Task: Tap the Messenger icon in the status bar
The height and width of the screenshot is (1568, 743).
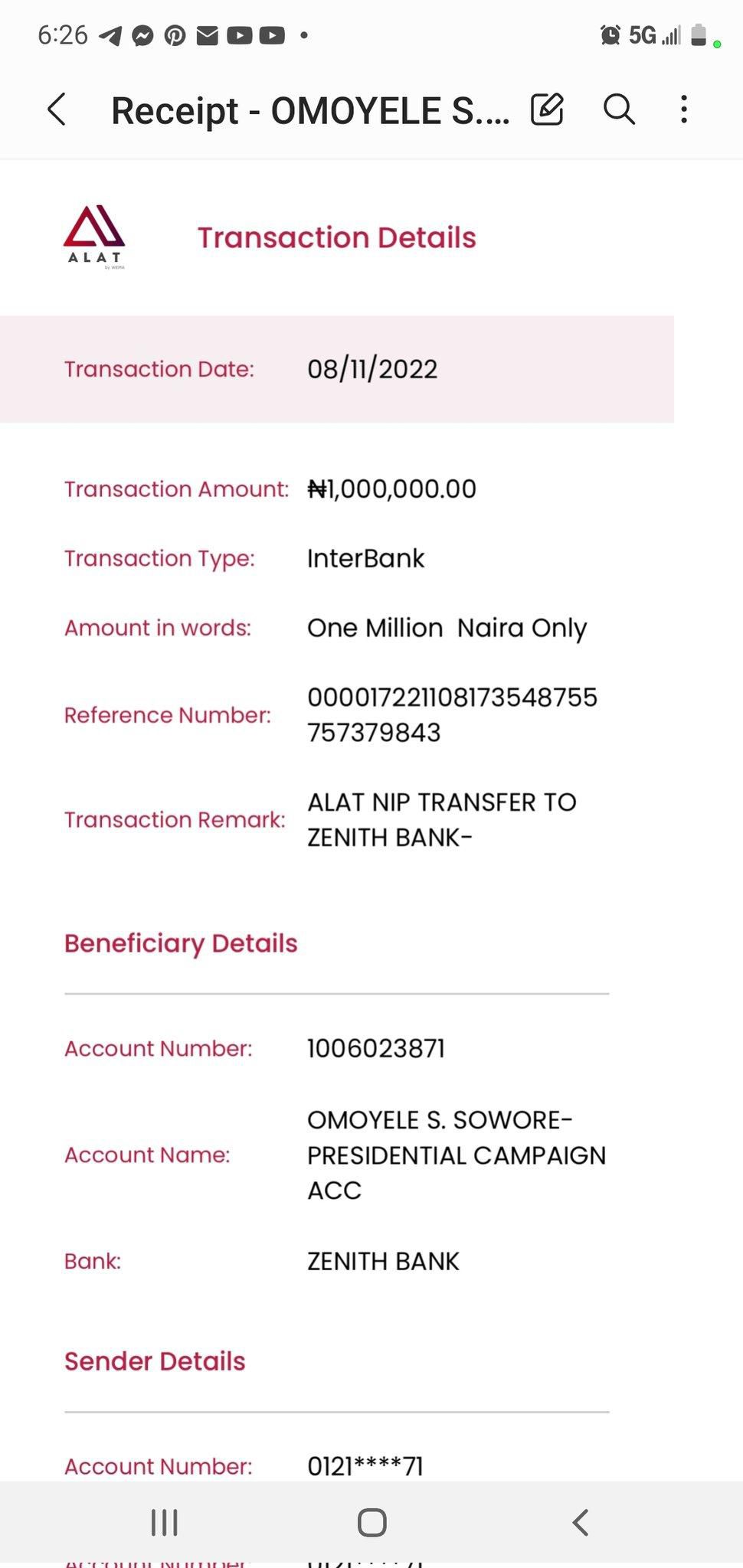Action: [141, 35]
